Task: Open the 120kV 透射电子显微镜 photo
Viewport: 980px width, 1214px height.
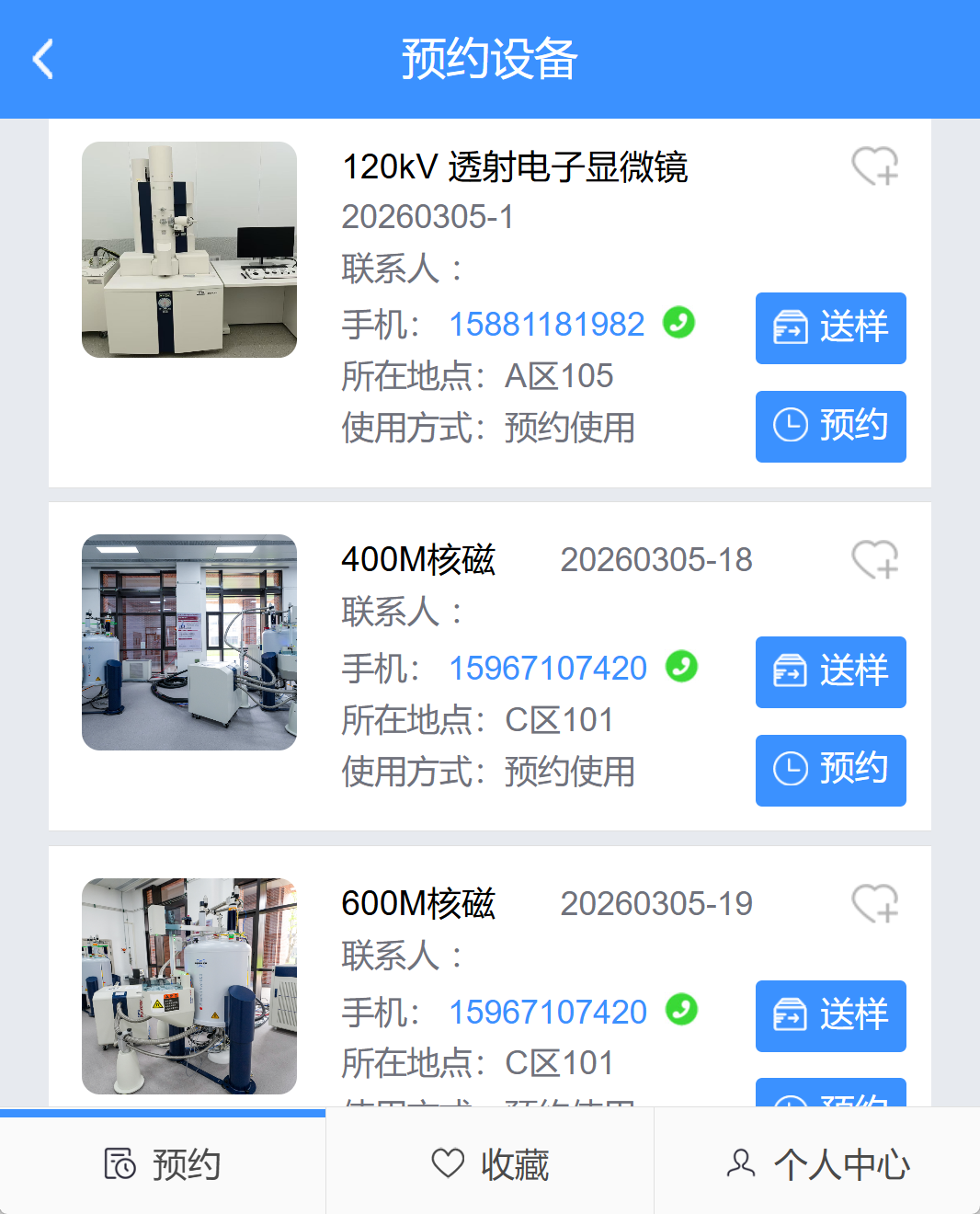Action: click(189, 249)
